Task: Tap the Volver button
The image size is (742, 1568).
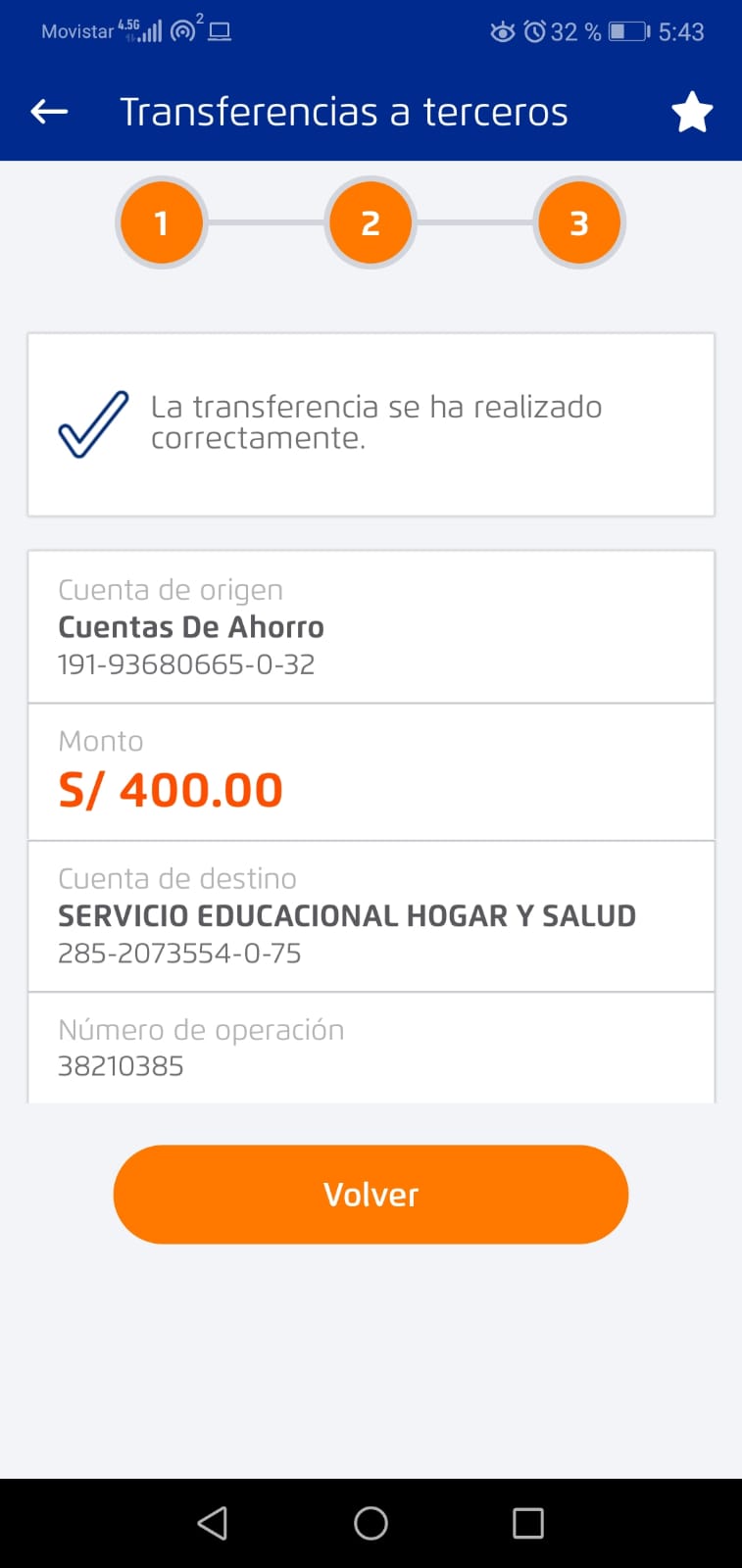Action: 371,1195
